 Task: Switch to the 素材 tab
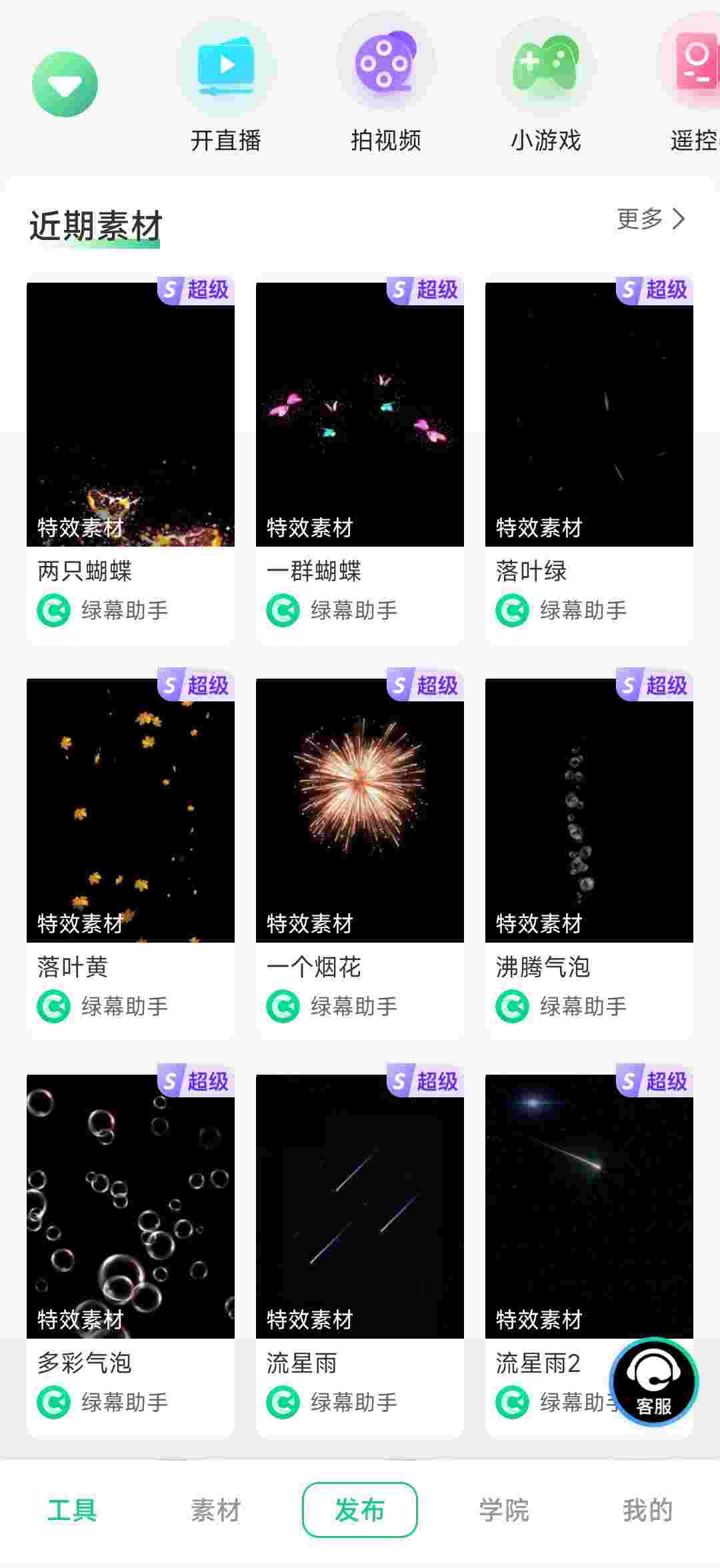click(x=215, y=1510)
